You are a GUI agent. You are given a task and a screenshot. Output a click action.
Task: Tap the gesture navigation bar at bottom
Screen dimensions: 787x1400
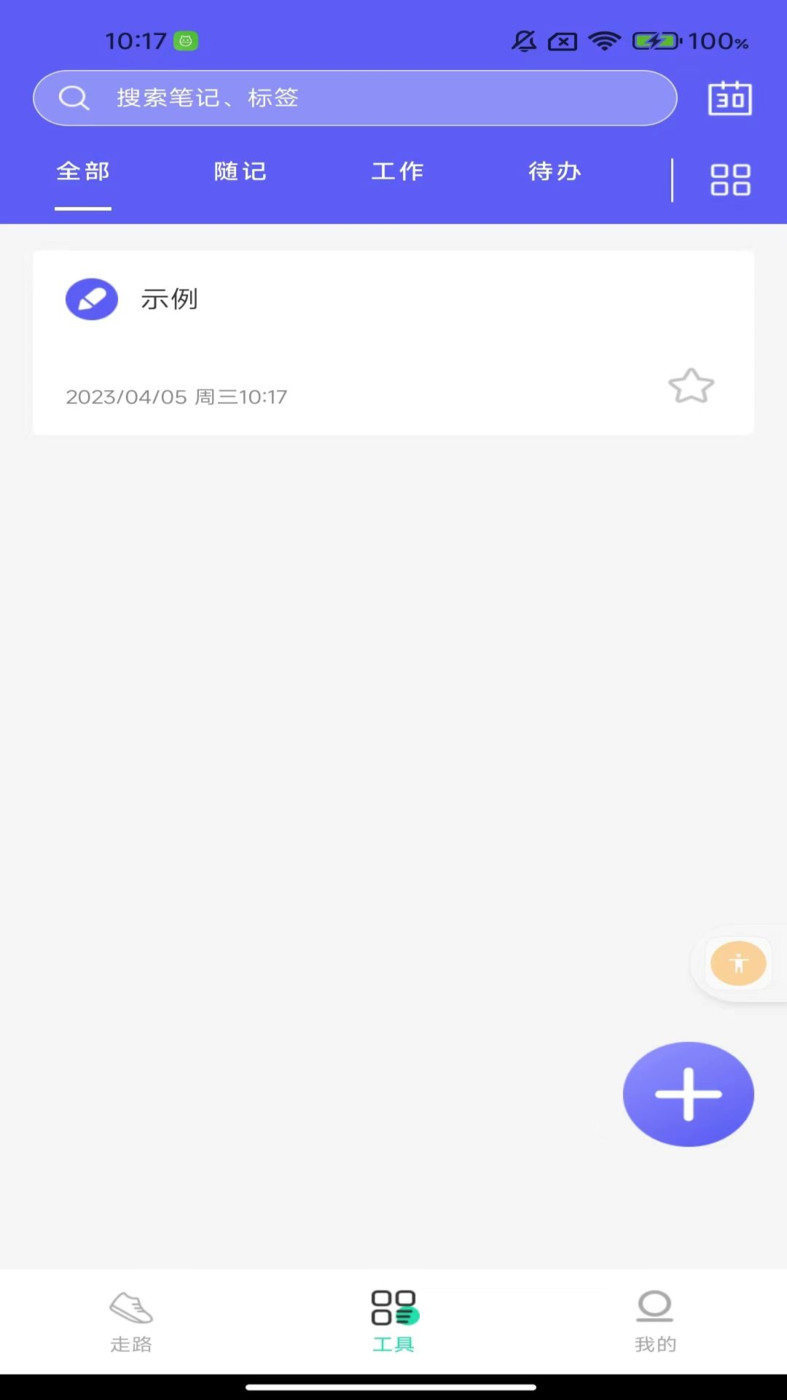393,1385
